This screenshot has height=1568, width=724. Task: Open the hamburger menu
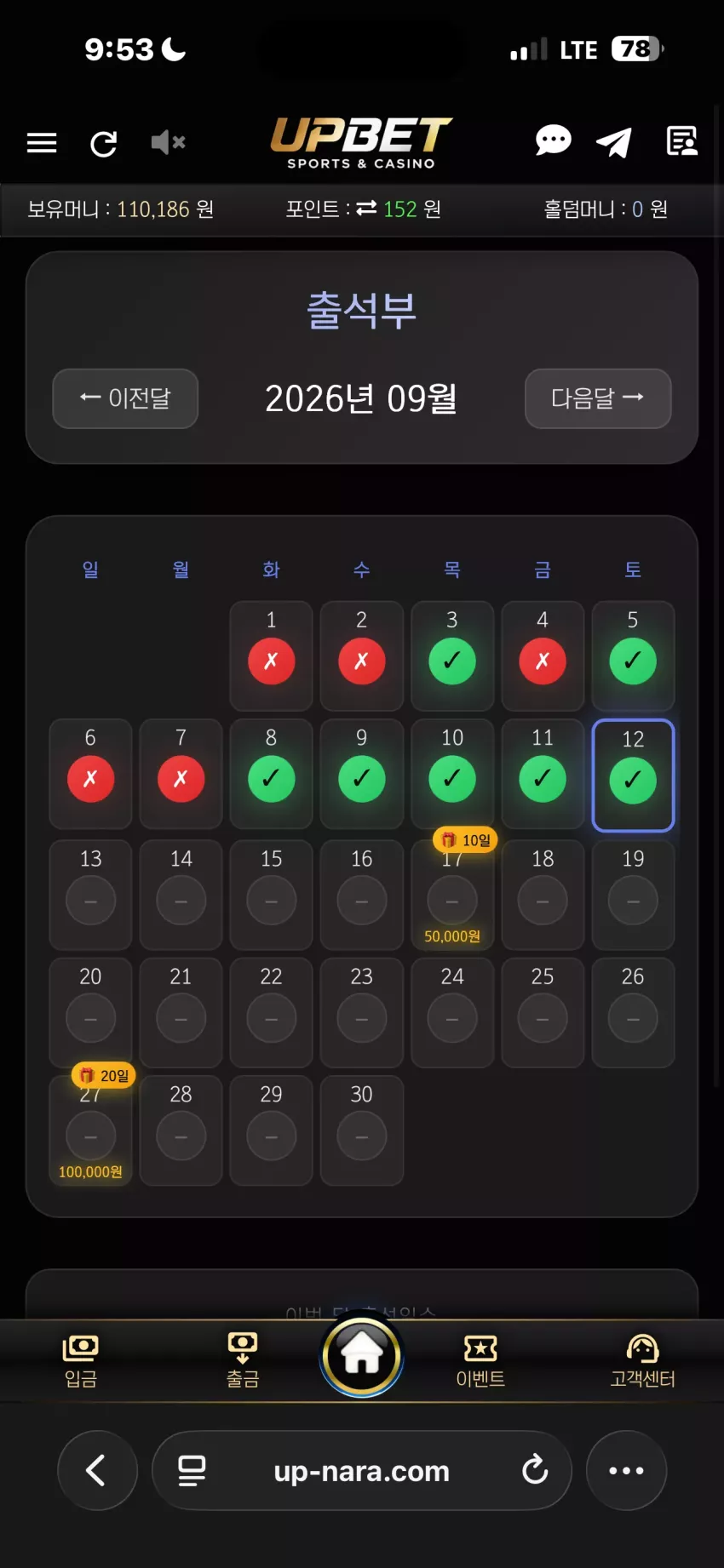pos(42,143)
